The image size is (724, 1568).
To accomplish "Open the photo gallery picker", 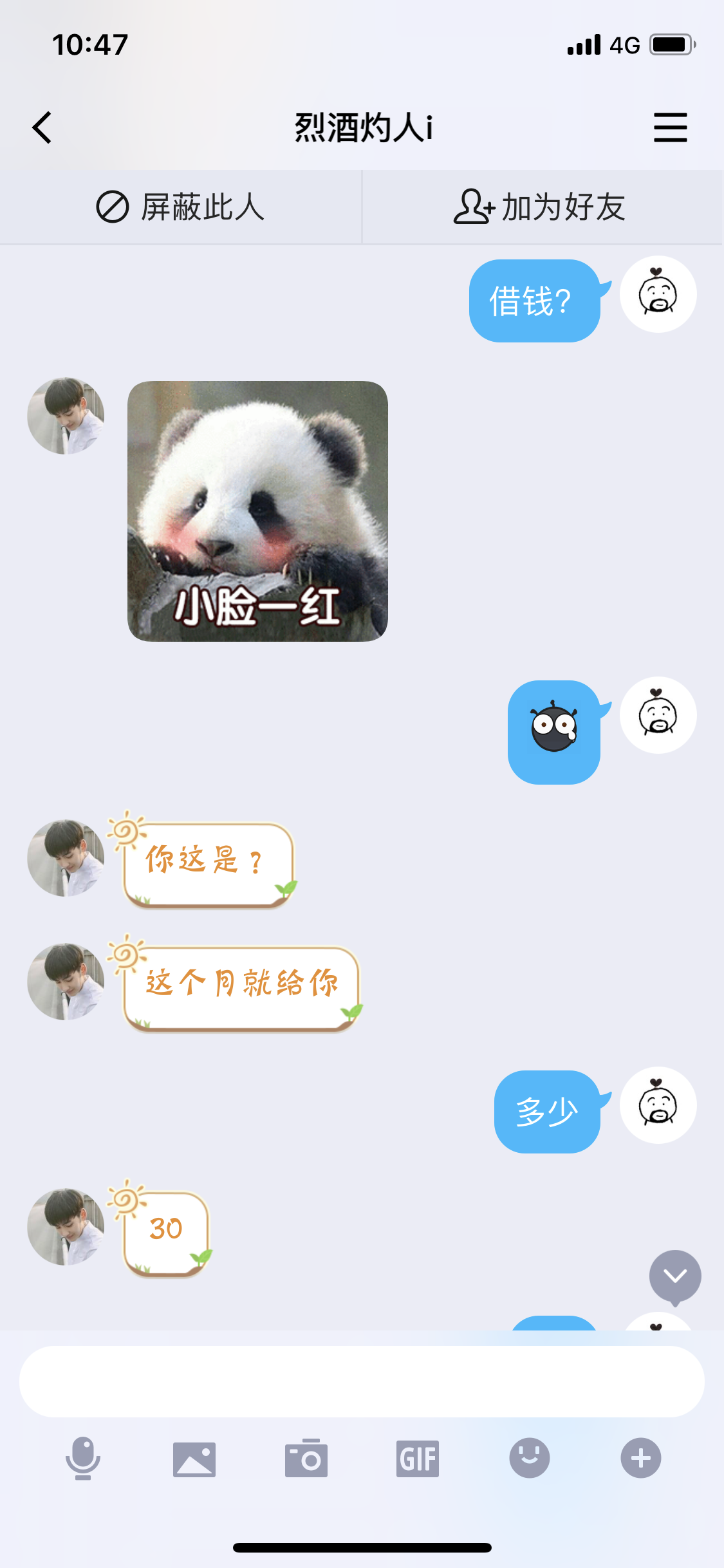I will 194,1459.
